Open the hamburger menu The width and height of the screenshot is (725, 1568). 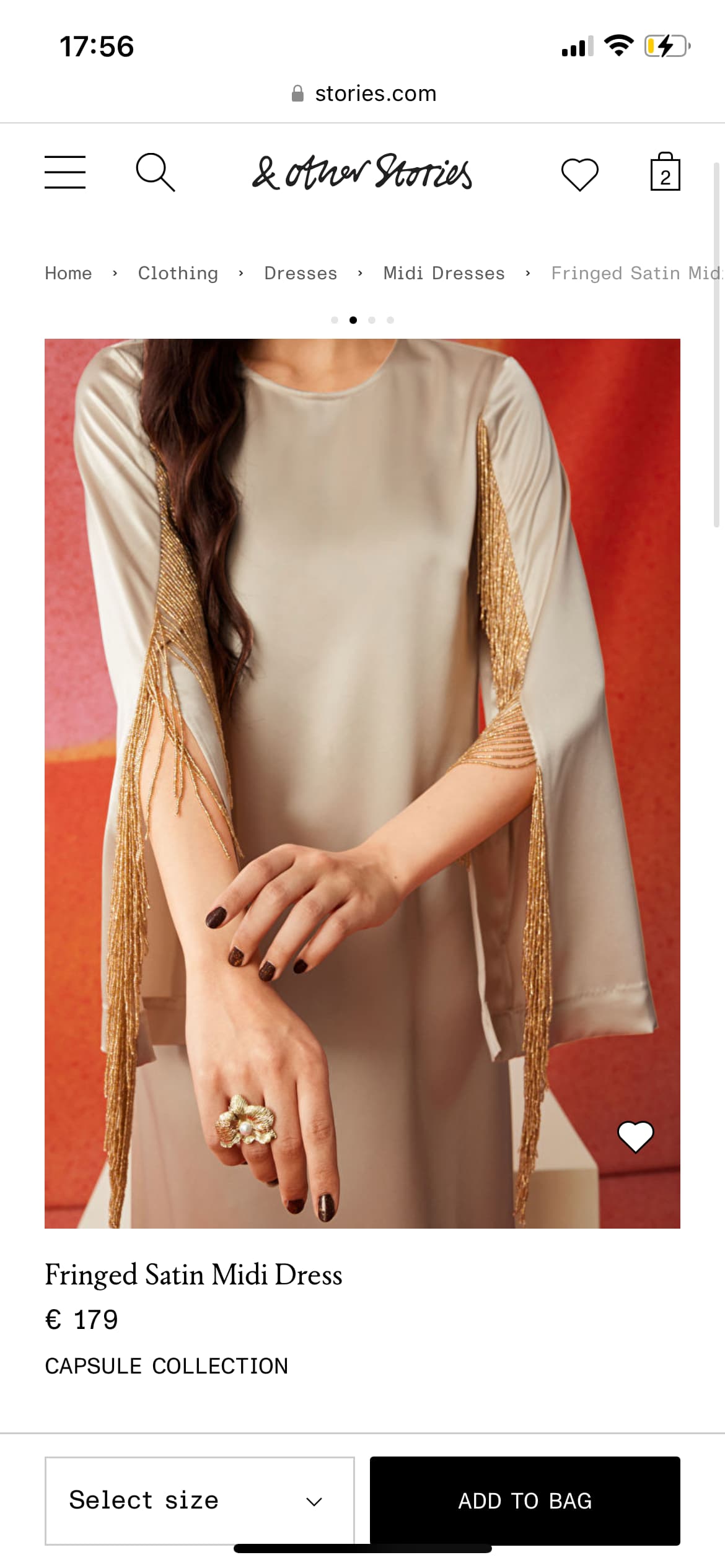click(x=65, y=172)
